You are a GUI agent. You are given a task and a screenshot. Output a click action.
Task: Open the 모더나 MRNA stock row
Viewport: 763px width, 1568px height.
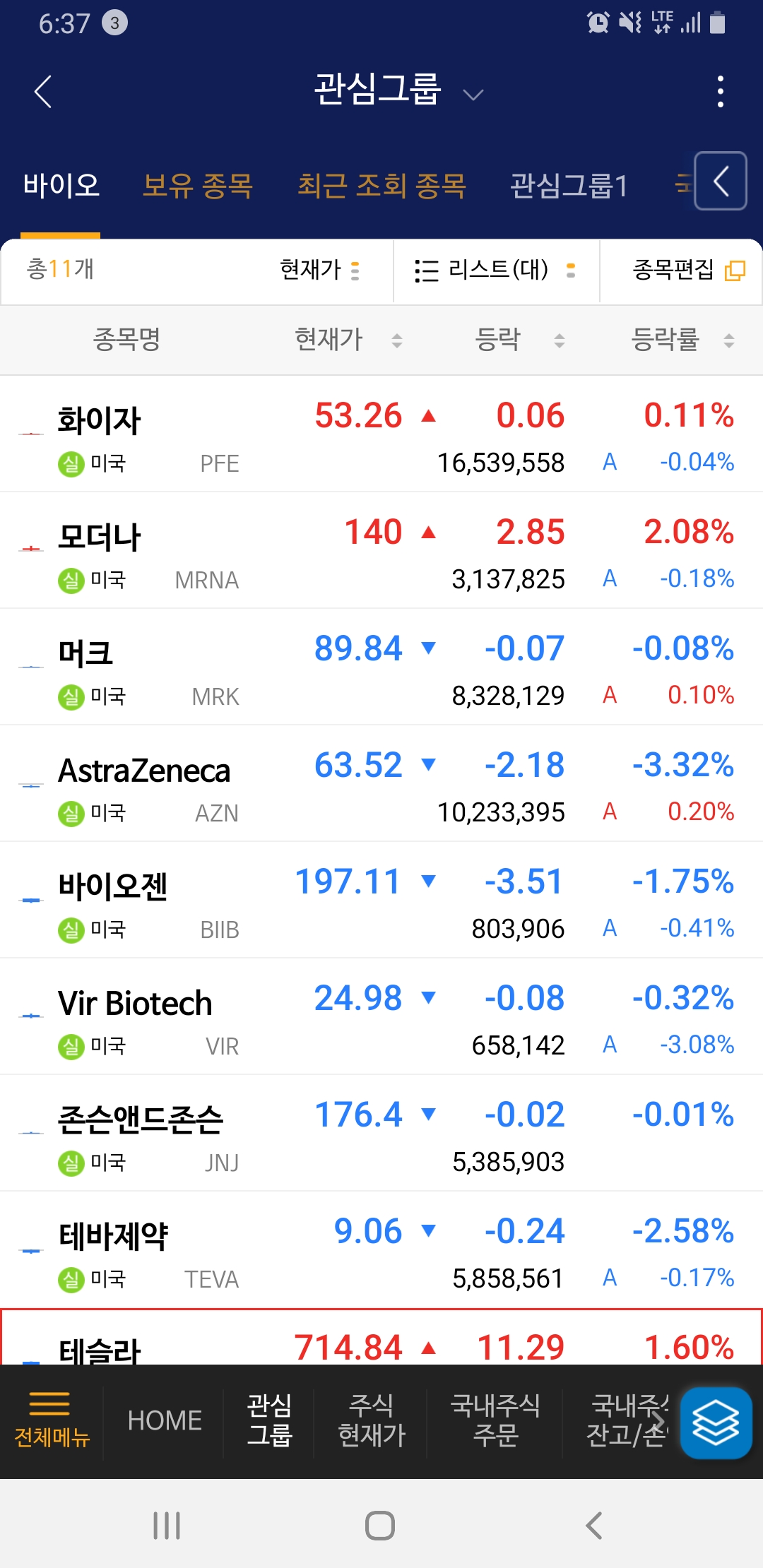point(381,551)
